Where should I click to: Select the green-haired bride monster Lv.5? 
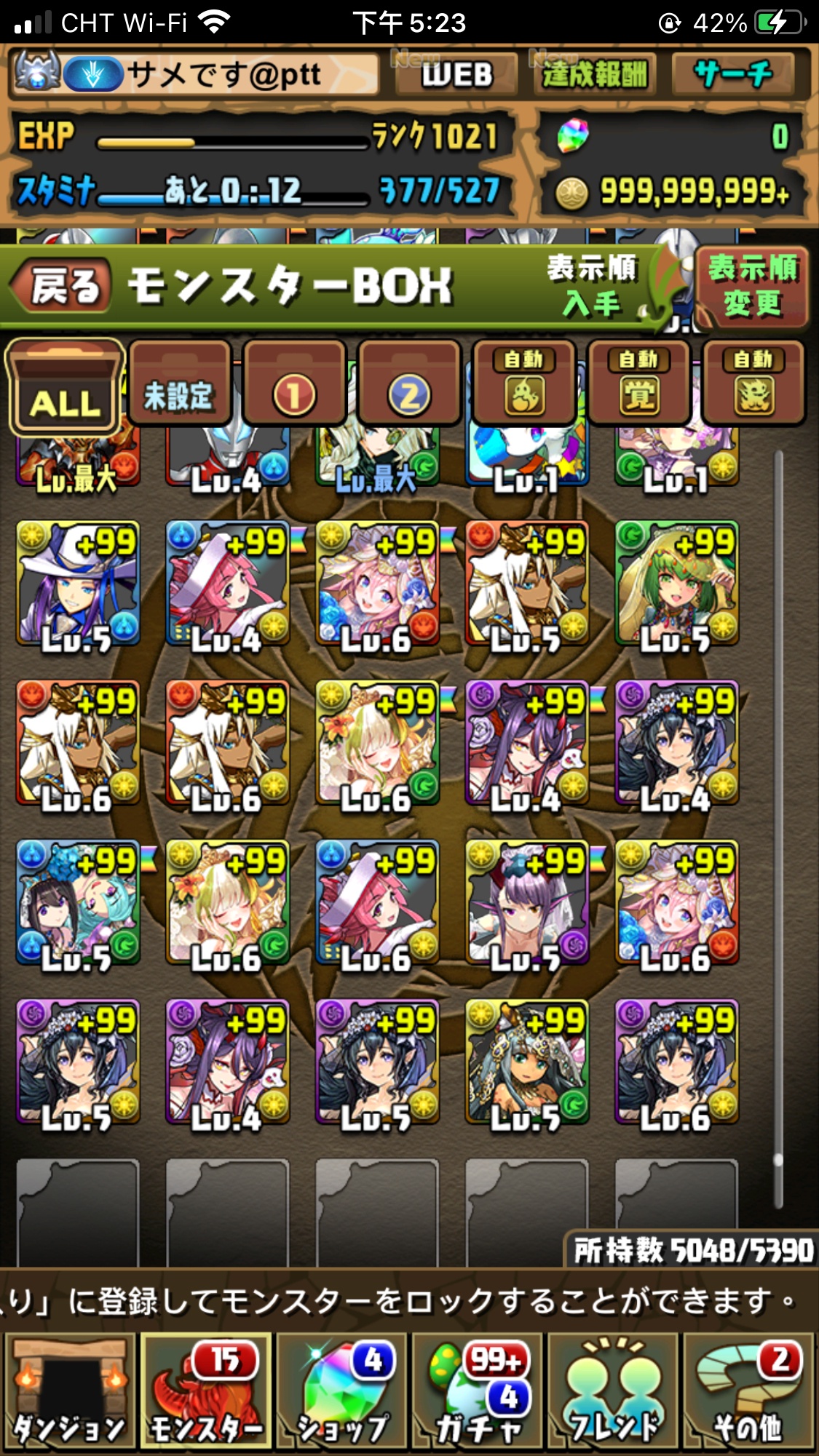point(676,584)
